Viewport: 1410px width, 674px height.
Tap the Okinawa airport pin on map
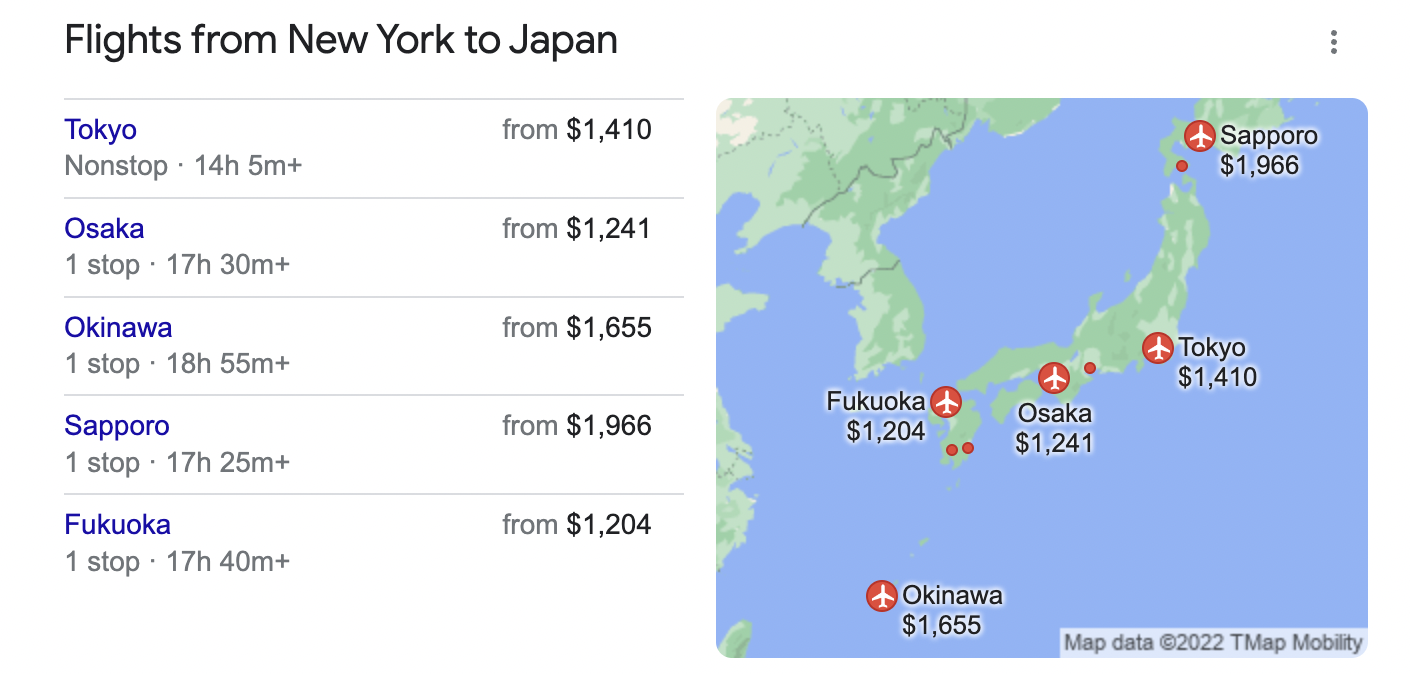point(882,596)
